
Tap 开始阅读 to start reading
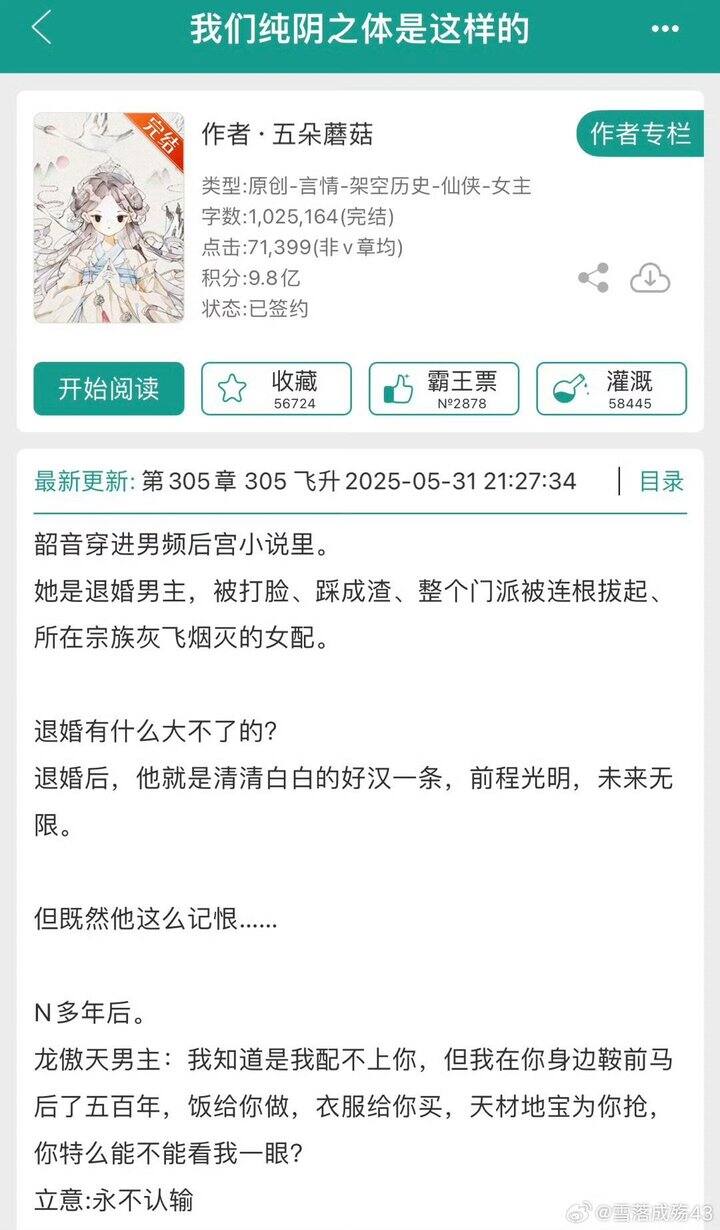[109, 388]
